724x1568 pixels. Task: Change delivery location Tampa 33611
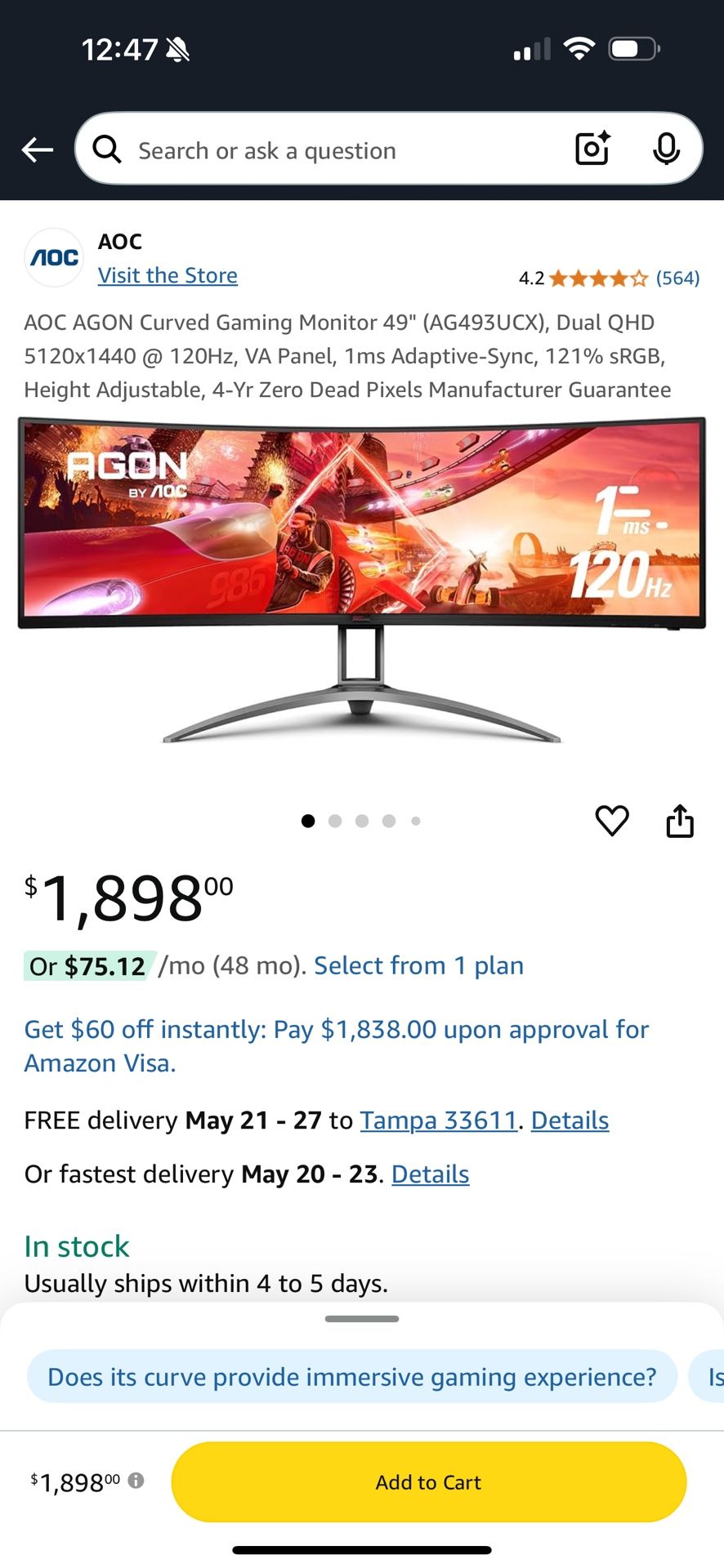coord(439,1120)
